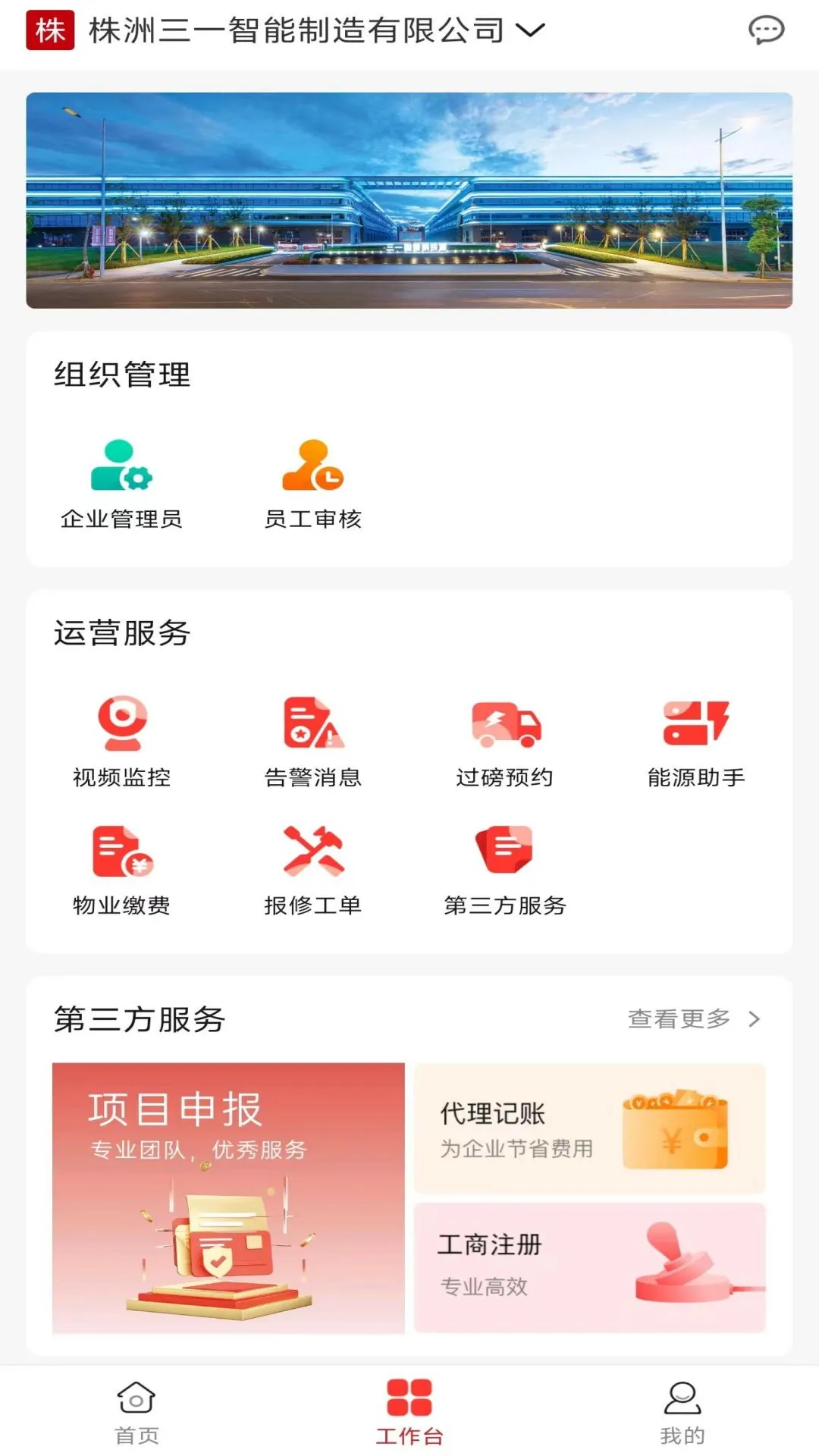Viewport: 819px width, 1456px height.
Task: Open 物业缴费 property payment
Action: [121, 857]
